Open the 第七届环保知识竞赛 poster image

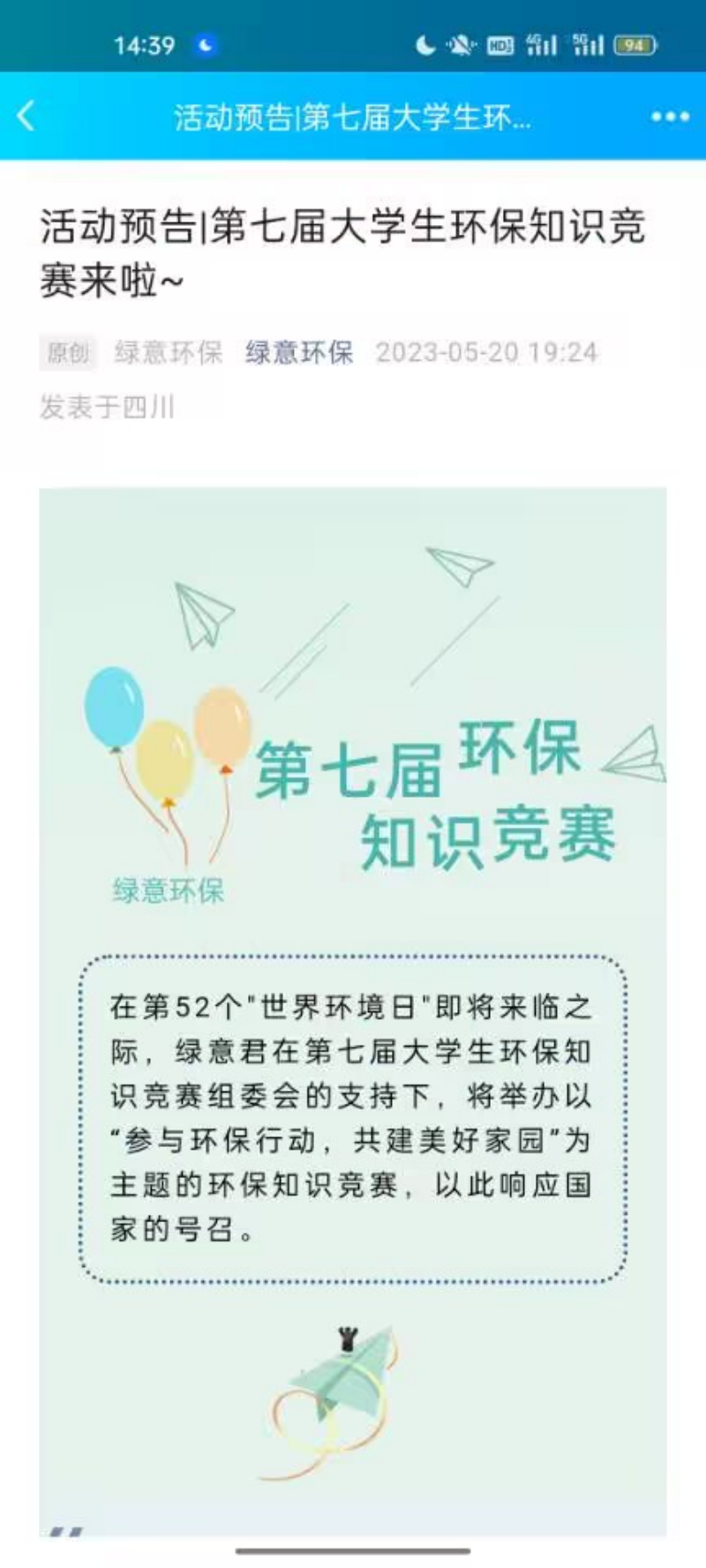[x=353, y=794]
